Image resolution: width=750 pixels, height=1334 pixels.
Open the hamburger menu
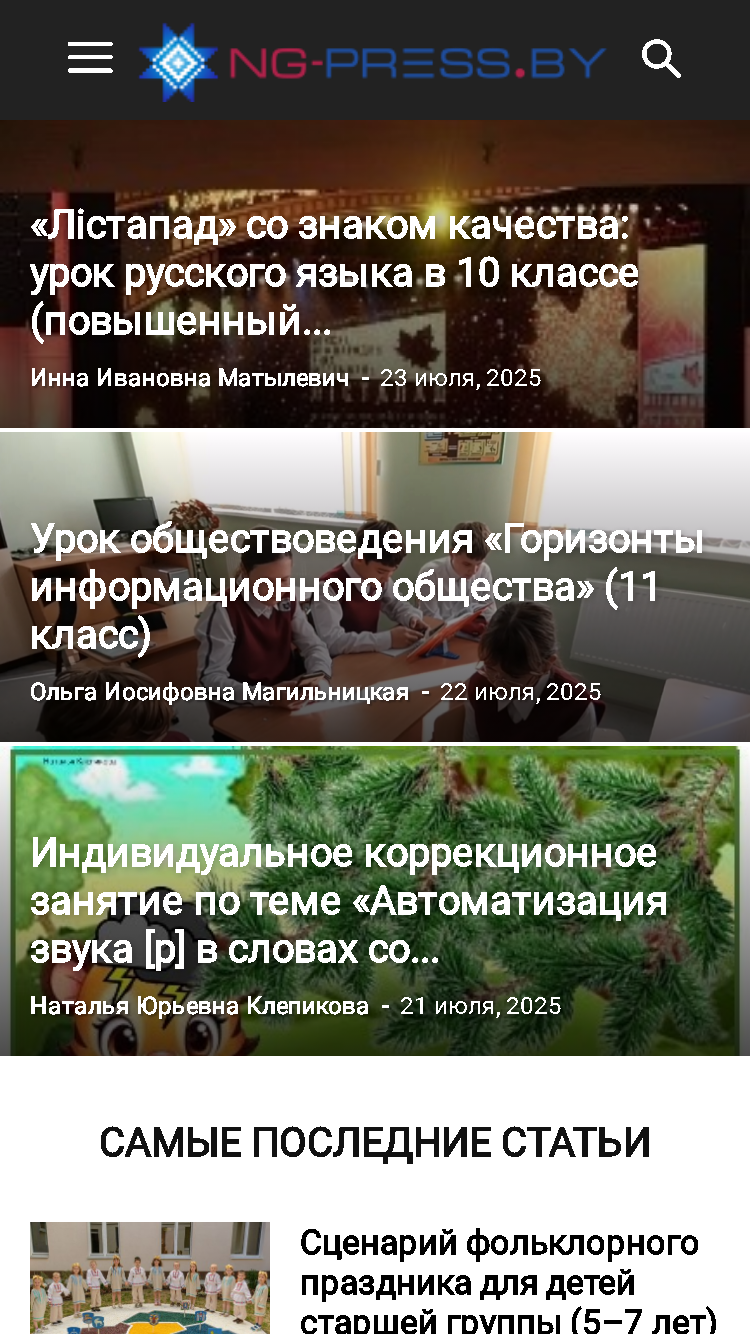90,60
